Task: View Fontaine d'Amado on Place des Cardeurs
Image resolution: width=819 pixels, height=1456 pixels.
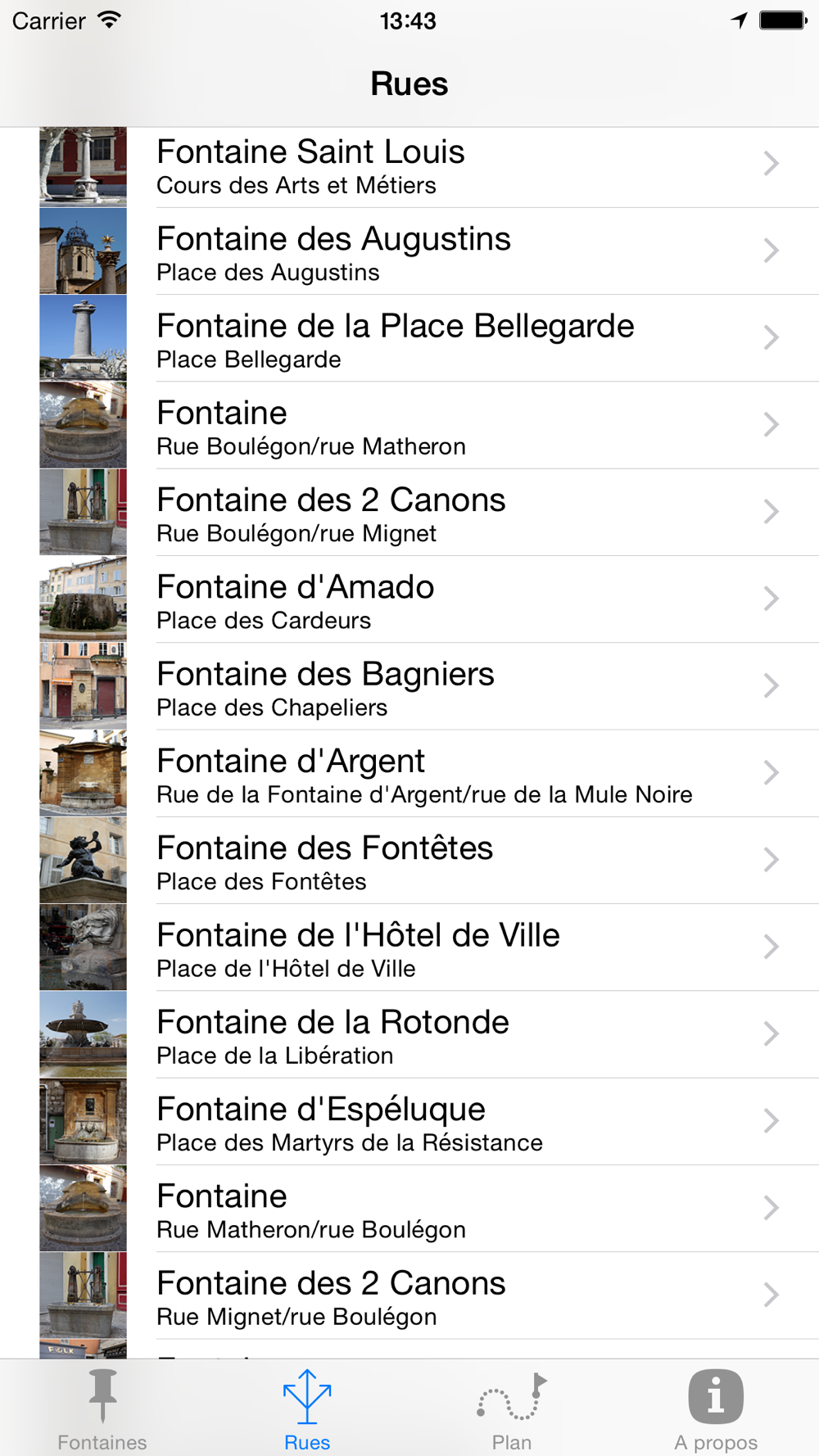Action: (x=409, y=599)
